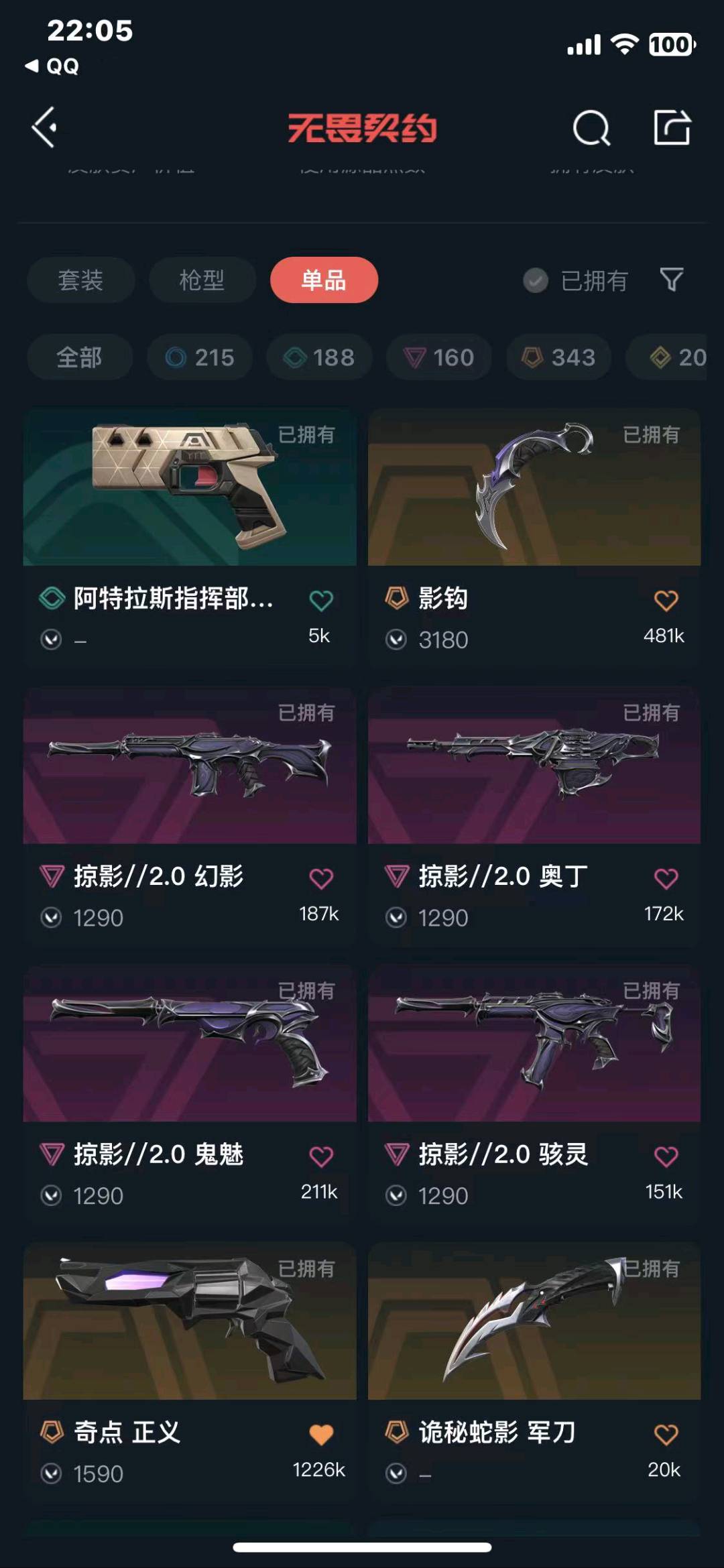Open the 影钩 knife skin card
This screenshot has width=724, height=1568.
tap(534, 536)
